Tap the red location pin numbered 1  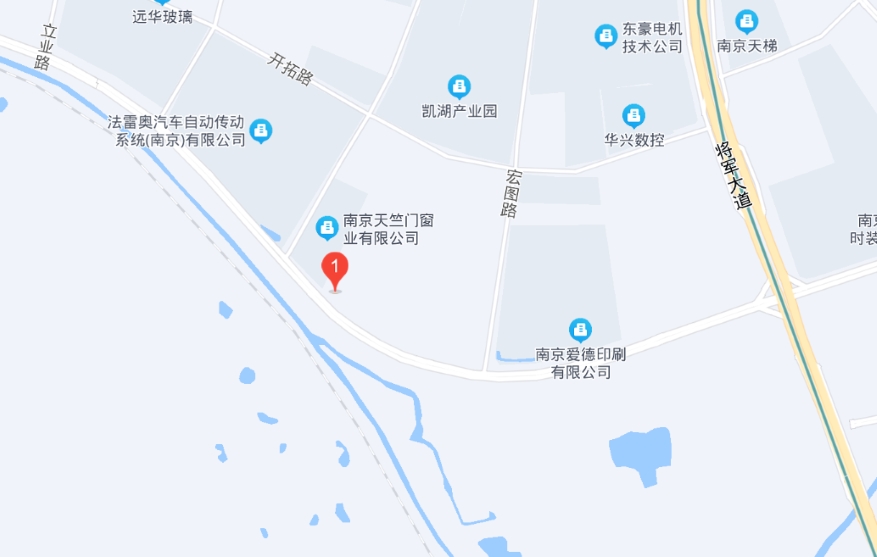[x=335, y=269]
